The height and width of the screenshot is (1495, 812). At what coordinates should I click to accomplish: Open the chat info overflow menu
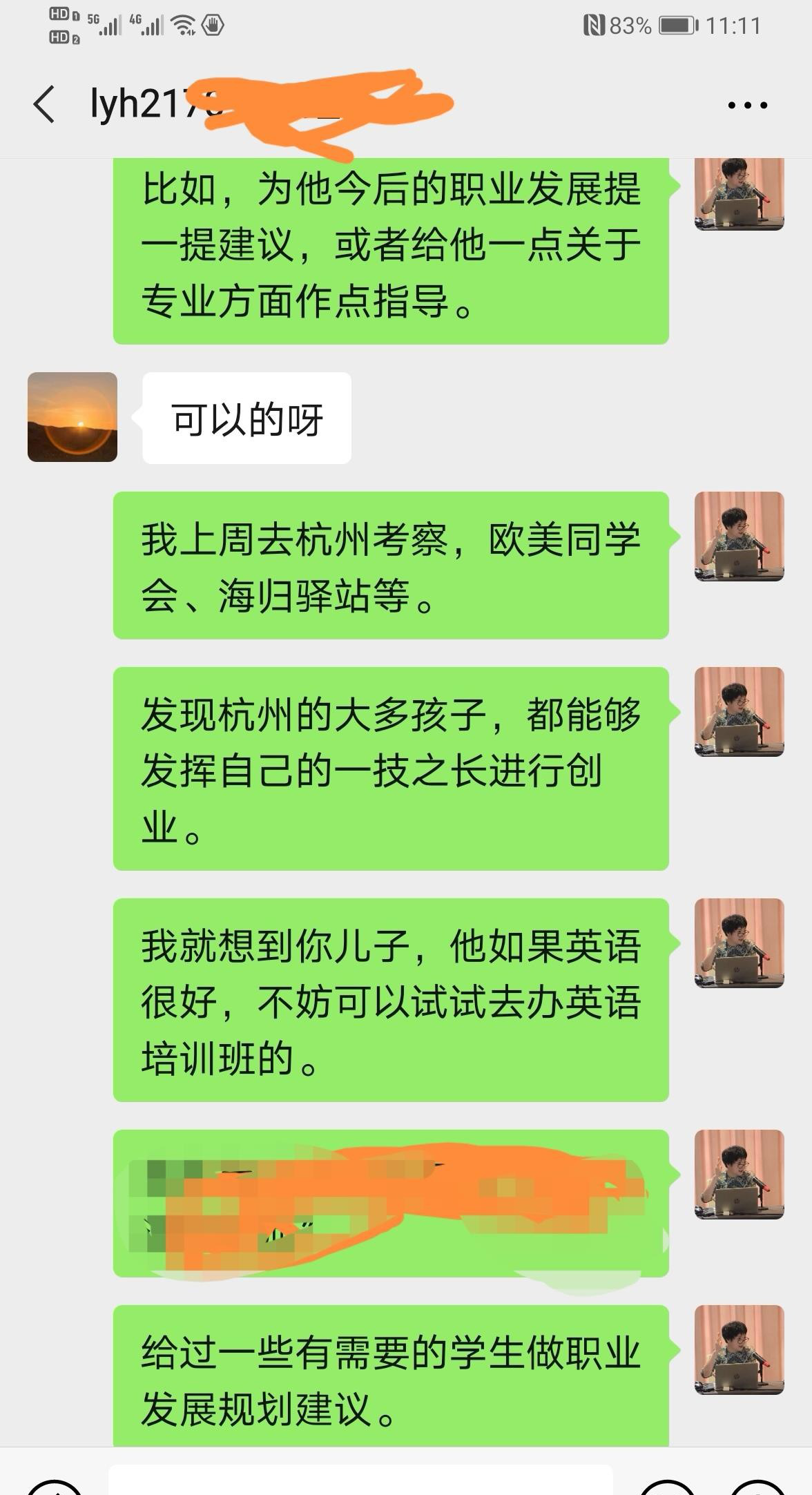[747, 106]
